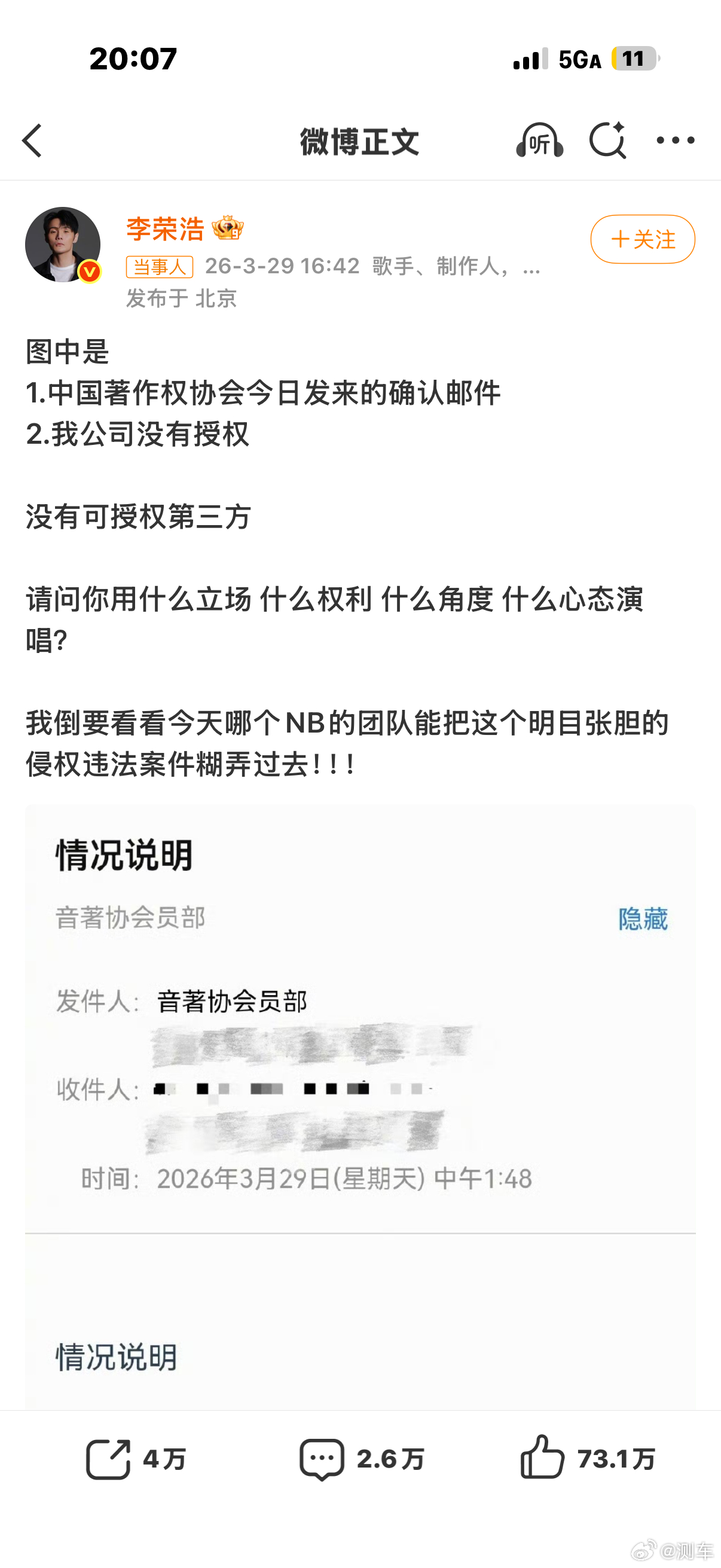Tap the 微博正文 header title
Screen dimensions: 721x1568
point(360,141)
